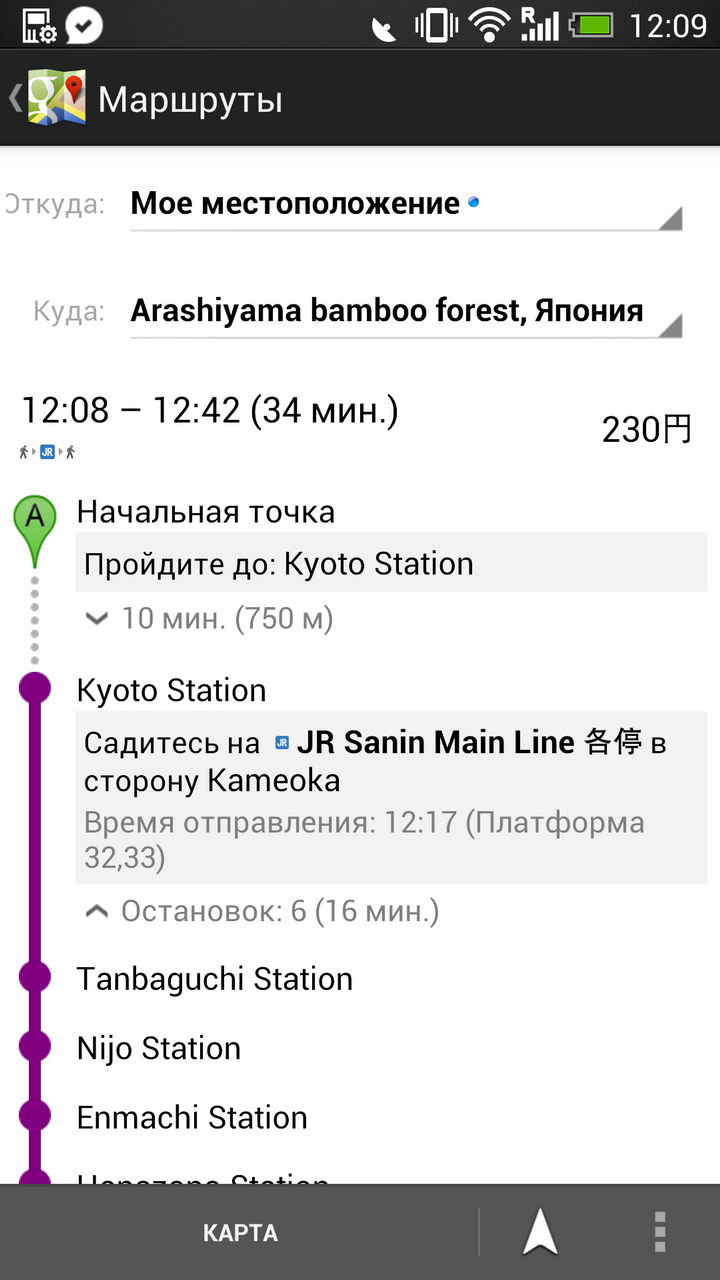Screen dimensions: 720x1280
Task: Open the overflow menu in the bottom bar
Action: click(x=659, y=1232)
